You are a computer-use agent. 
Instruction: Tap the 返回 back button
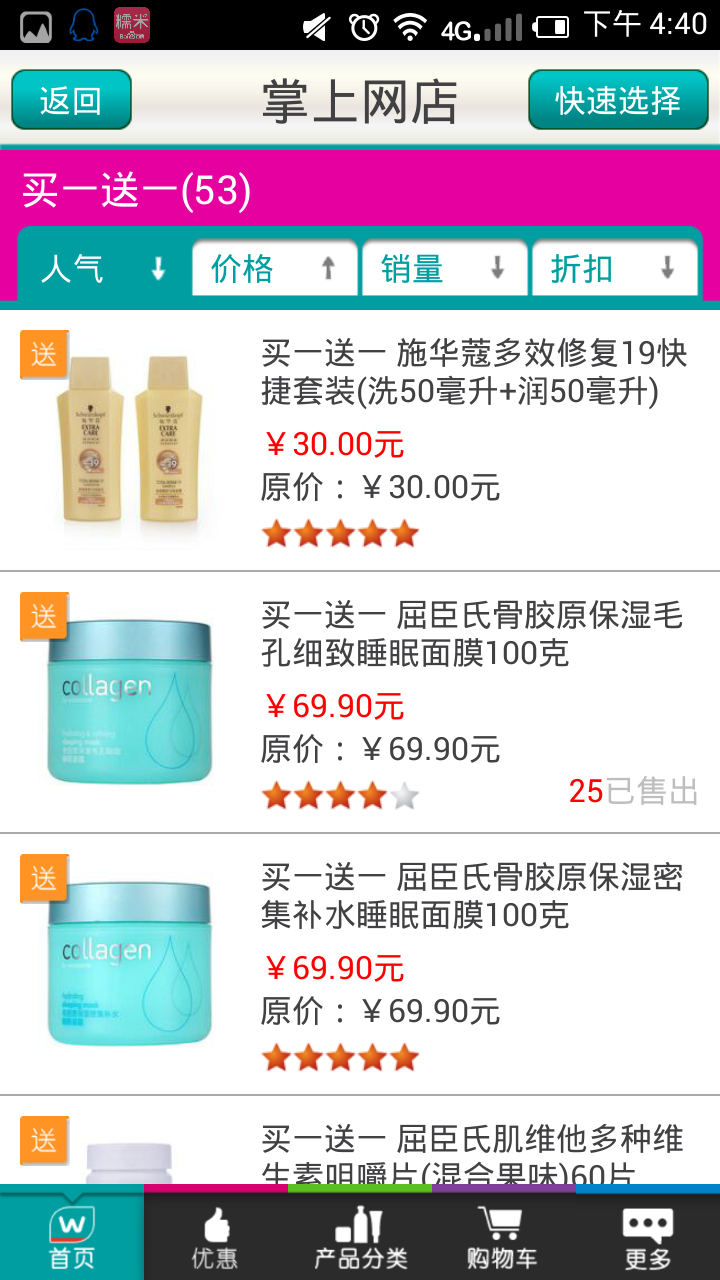click(x=71, y=100)
